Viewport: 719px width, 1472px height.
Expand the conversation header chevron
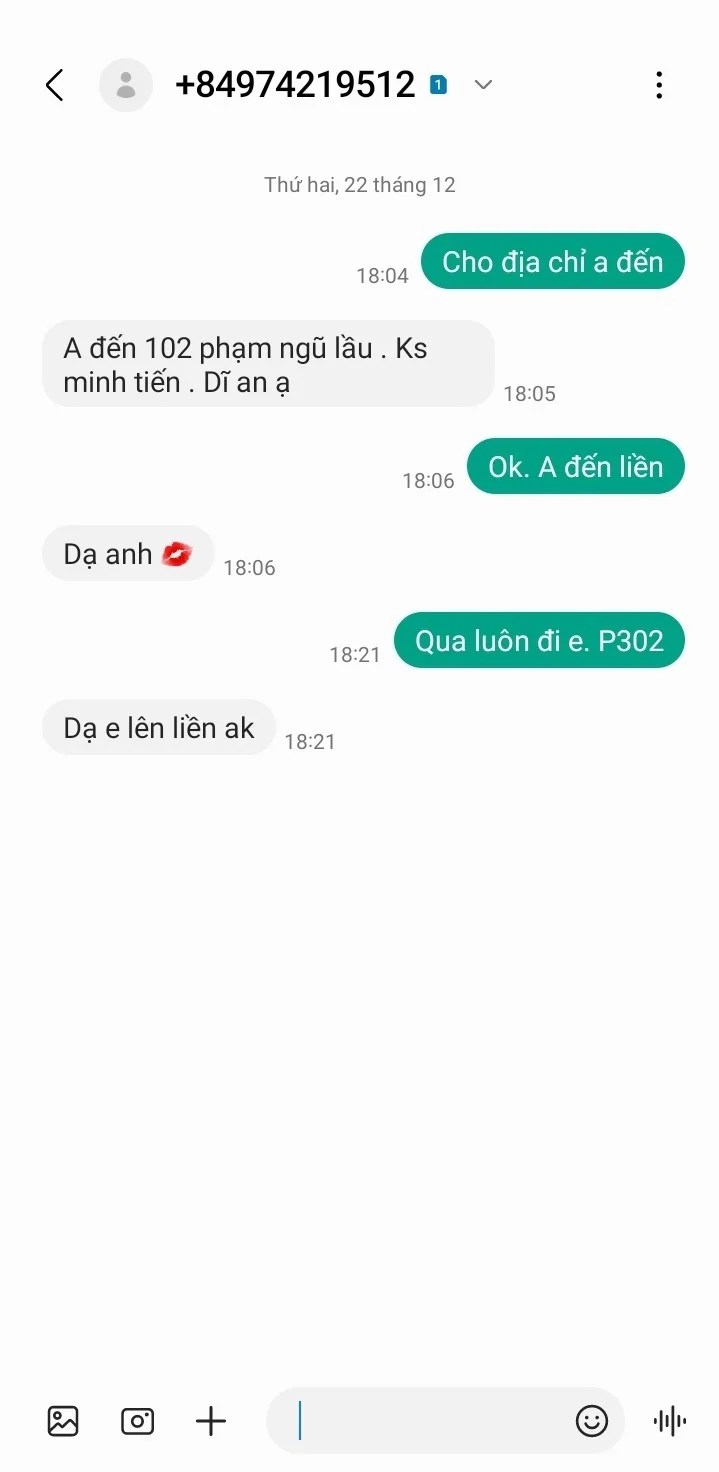(483, 86)
